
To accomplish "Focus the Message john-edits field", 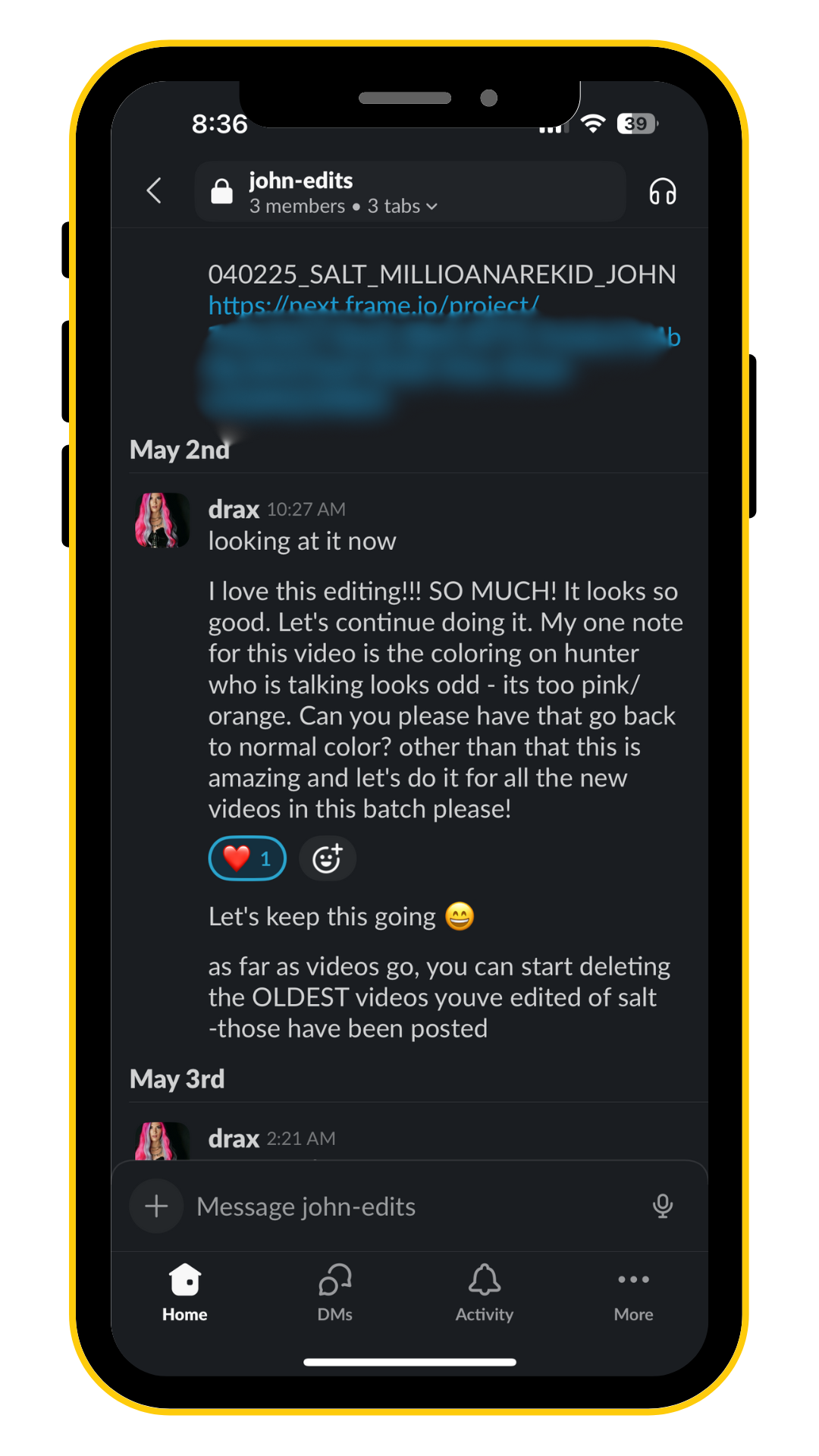I will click(409, 1207).
